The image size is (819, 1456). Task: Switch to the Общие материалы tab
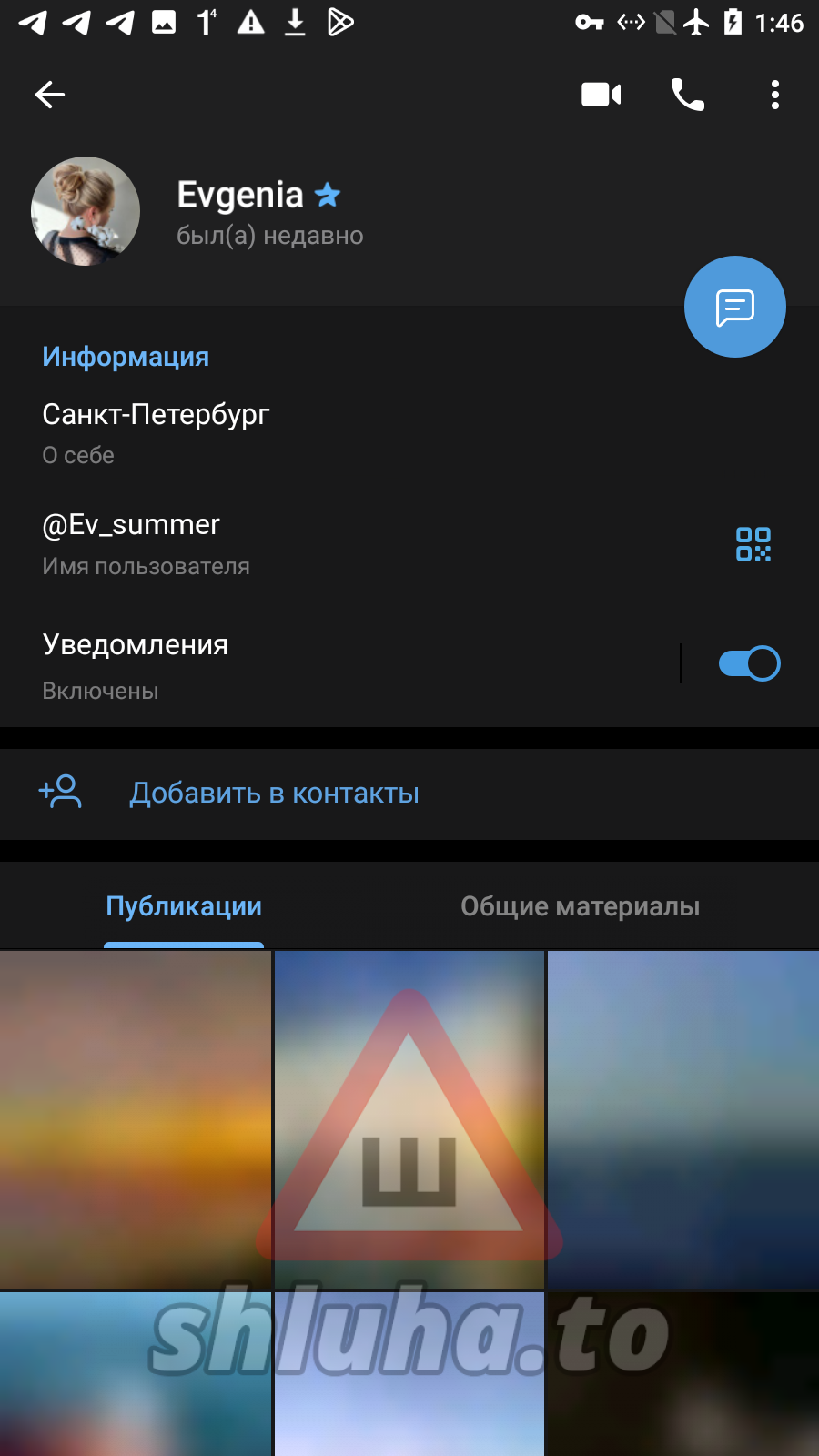(x=580, y=906)
